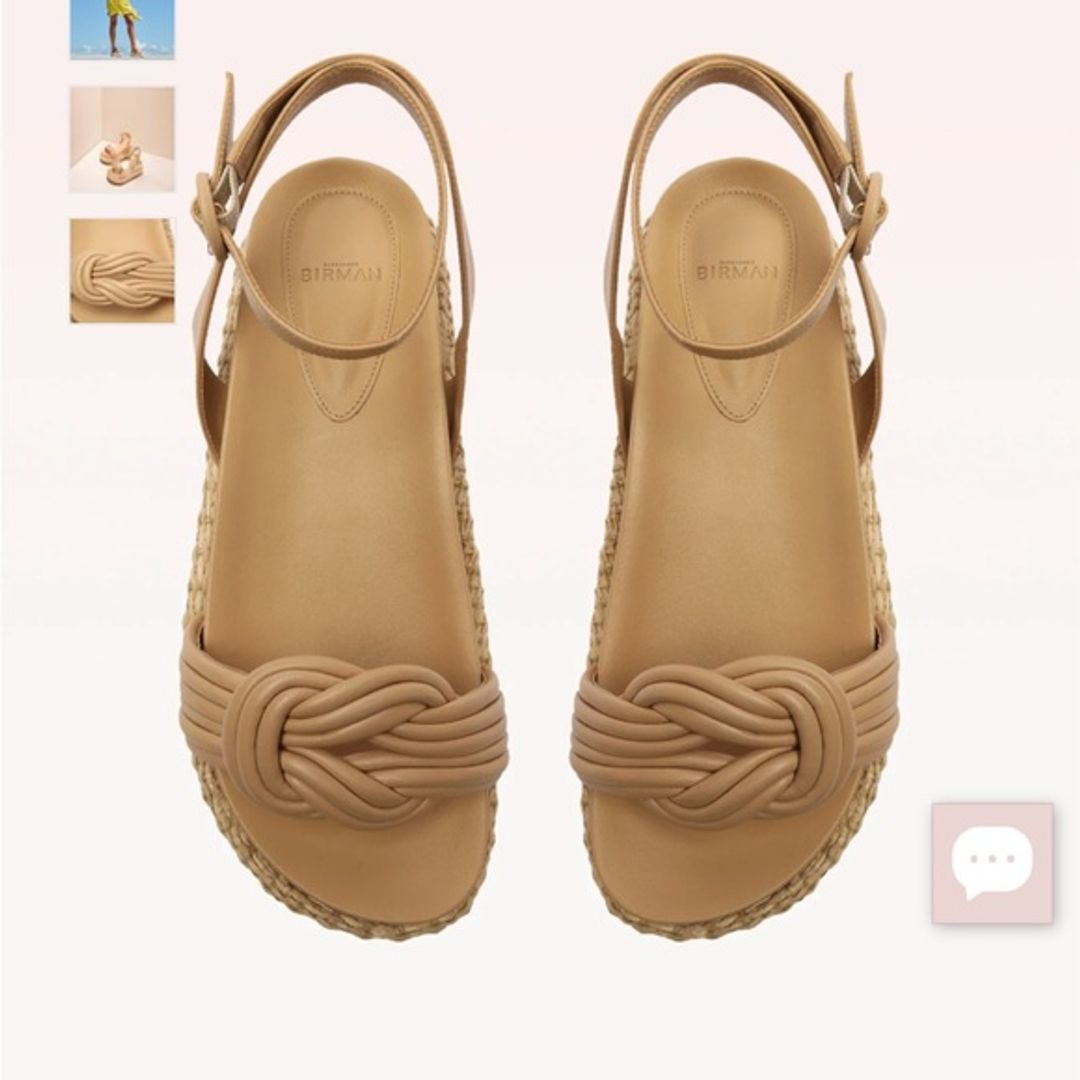Open the live chat bubble
The height and width of the screenshot is (1080, 1080).
click(991, 862)
